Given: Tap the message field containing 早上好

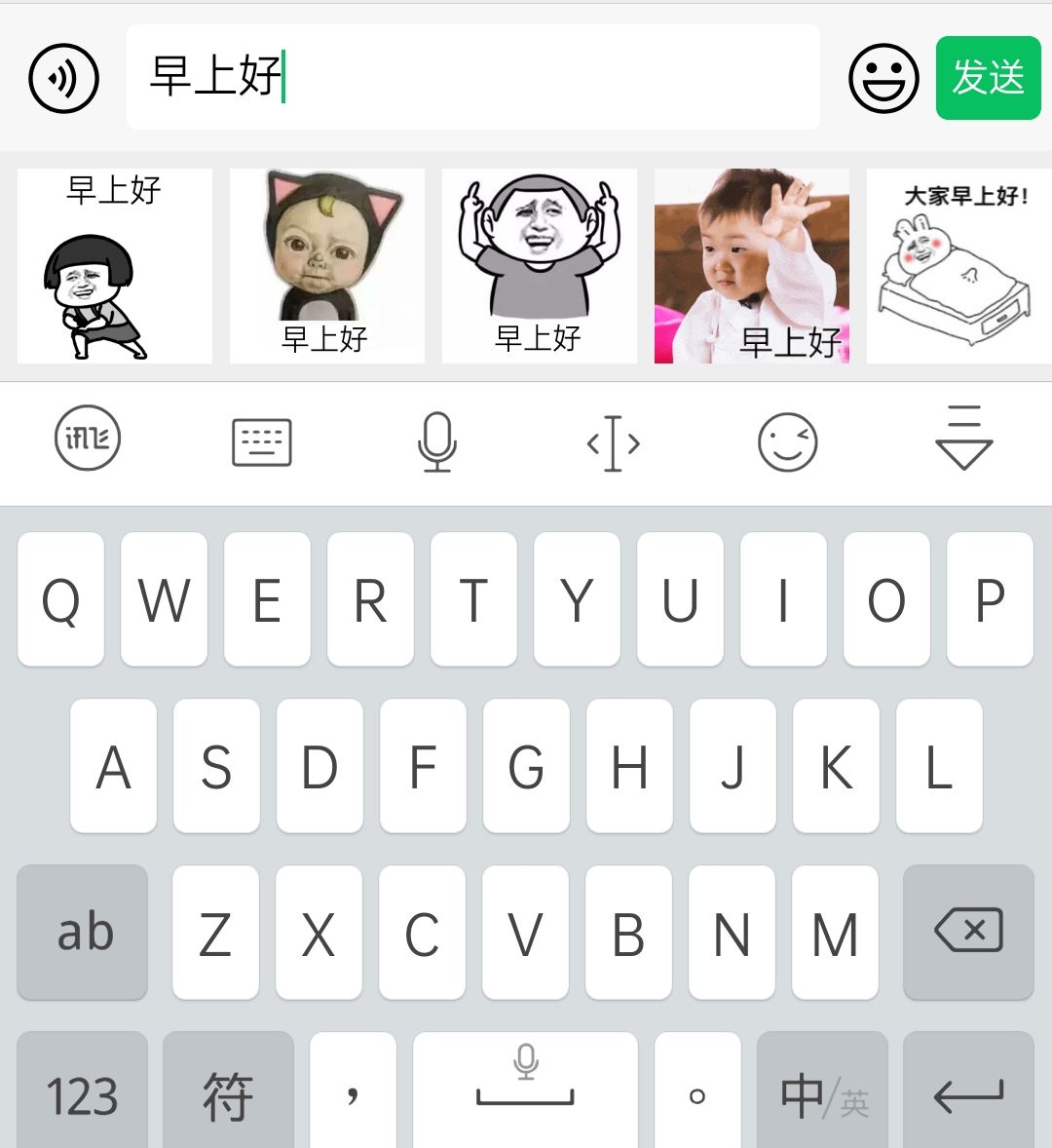Looking at the screenshot, I should 472,77.
